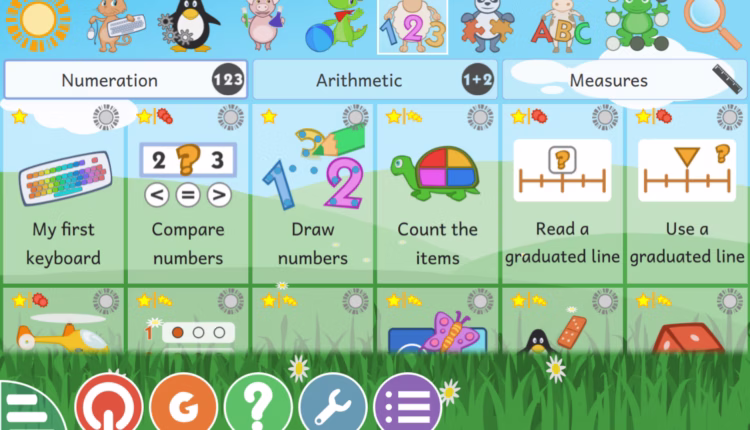This screenshot has height=430, width=750.
Task: Open help with the question mark
Action: click(x=258, y=406)
